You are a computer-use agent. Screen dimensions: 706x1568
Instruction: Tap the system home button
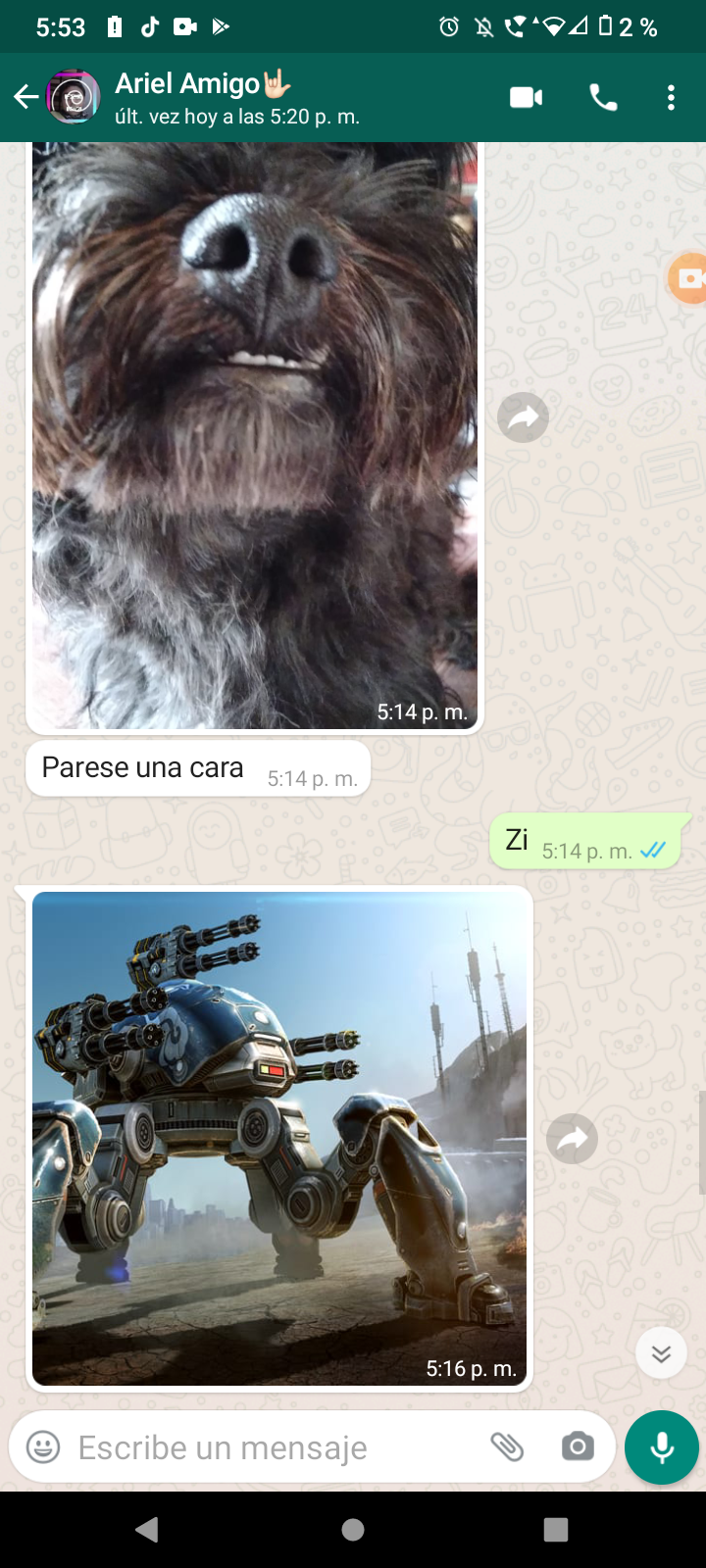coord(353,1529)
